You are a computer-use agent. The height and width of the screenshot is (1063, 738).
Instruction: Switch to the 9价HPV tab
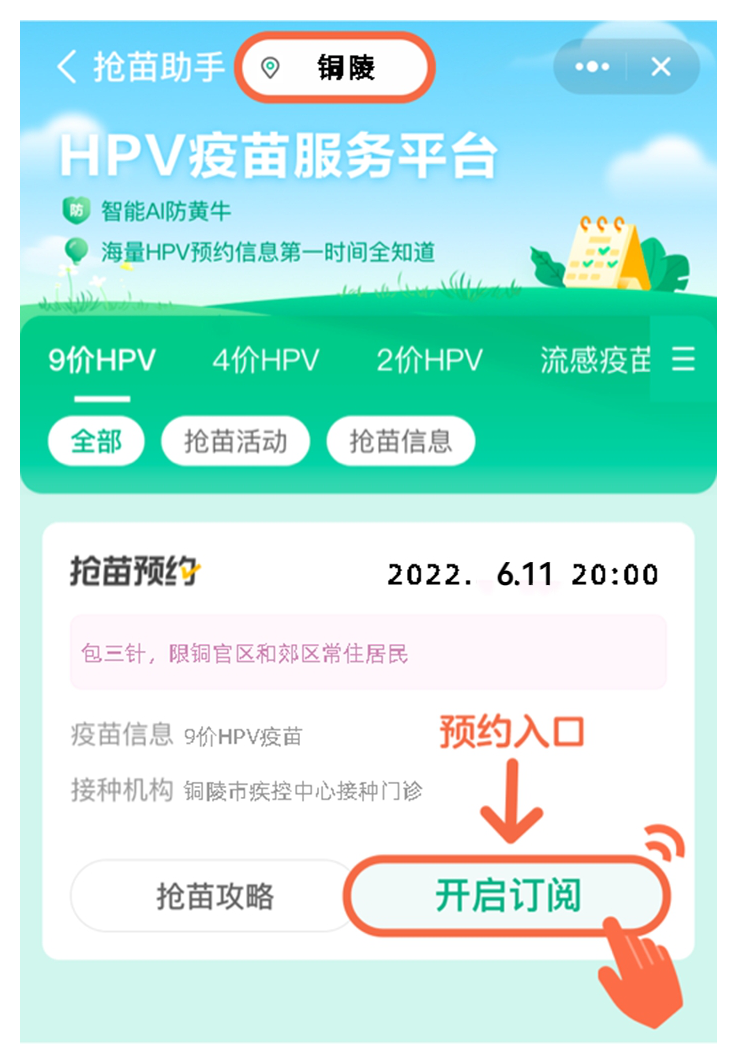[102, 360]
